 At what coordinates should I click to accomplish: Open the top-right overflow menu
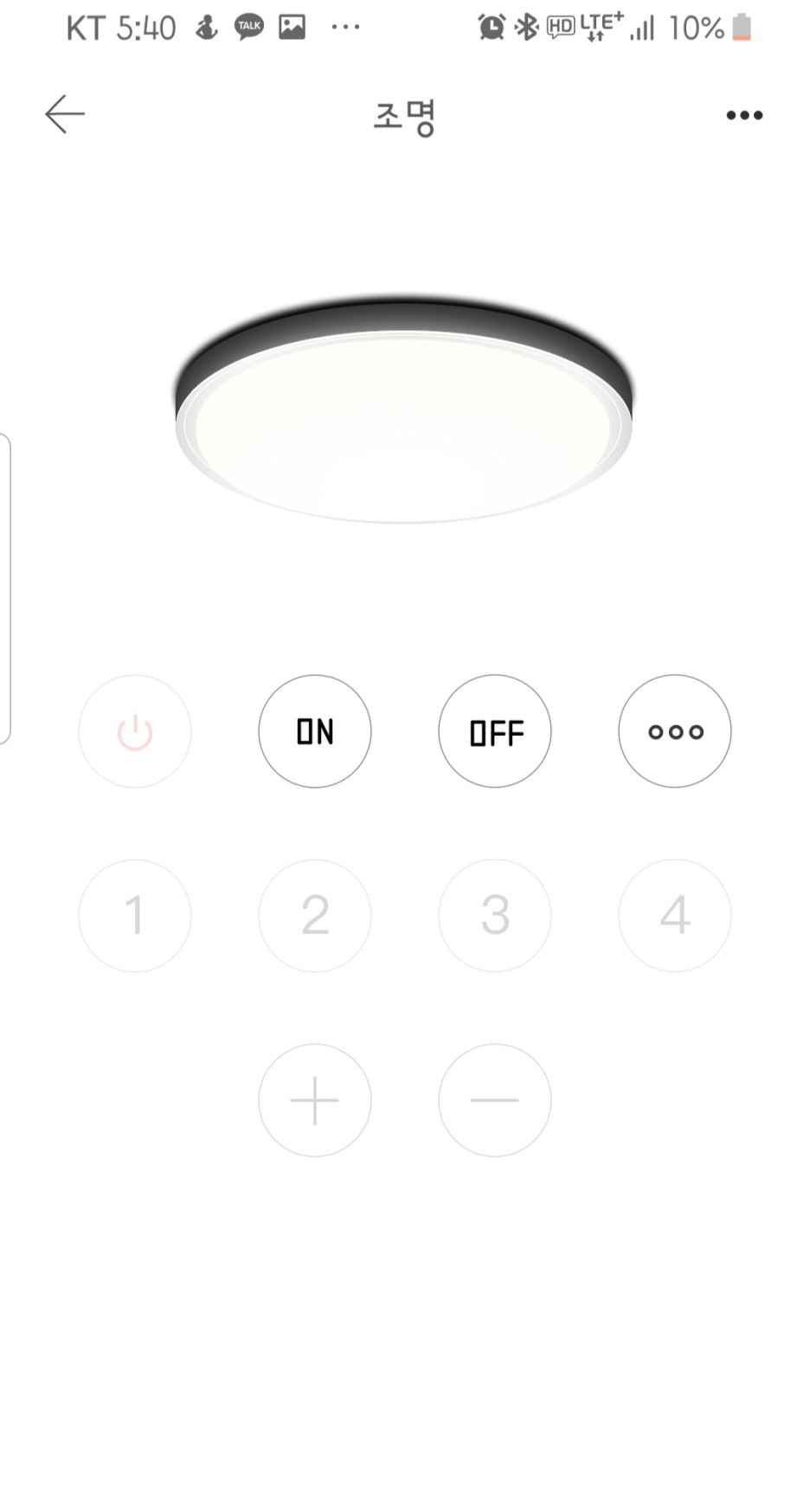[744, 115]
